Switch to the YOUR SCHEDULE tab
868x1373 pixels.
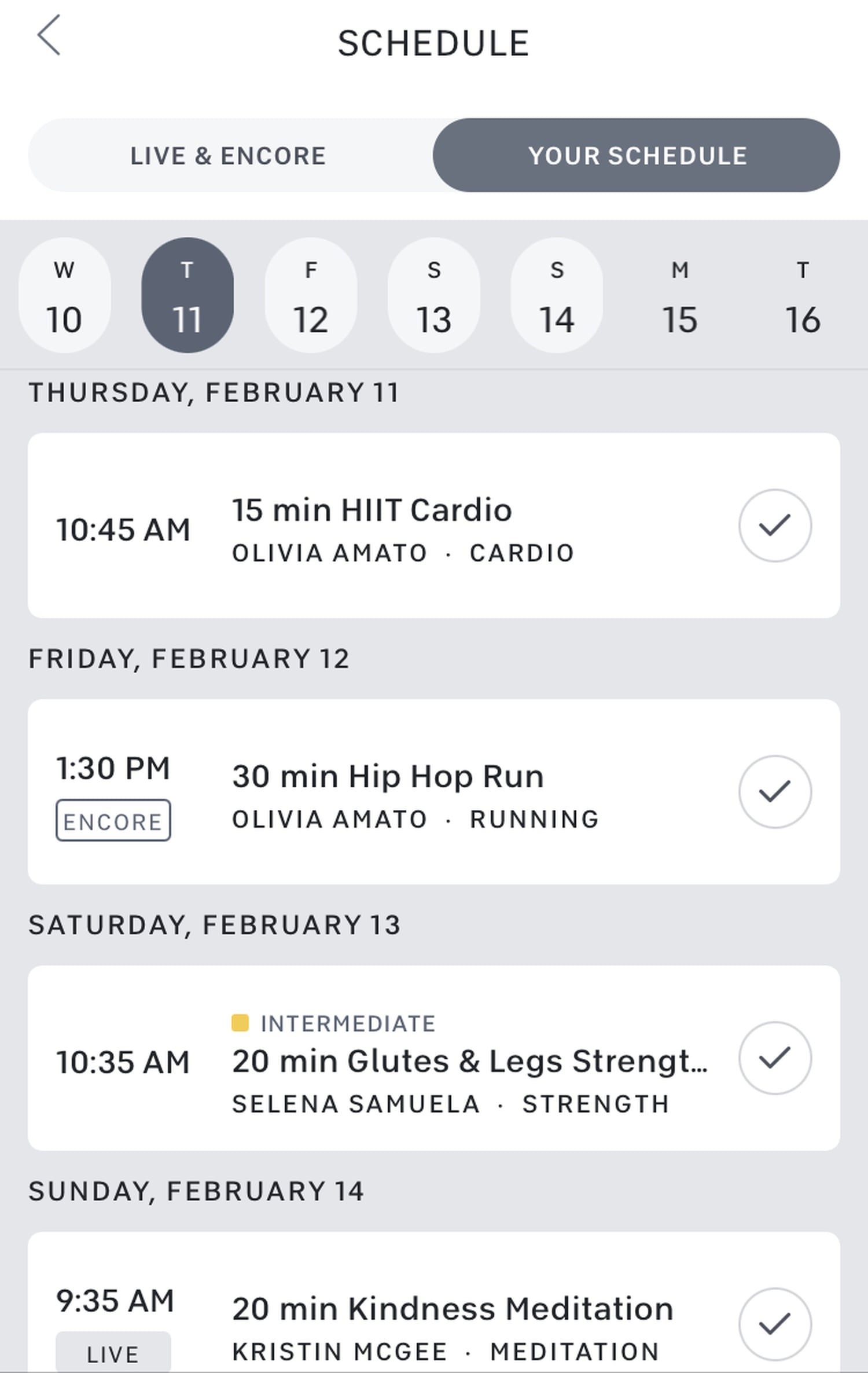pos(637,155)
